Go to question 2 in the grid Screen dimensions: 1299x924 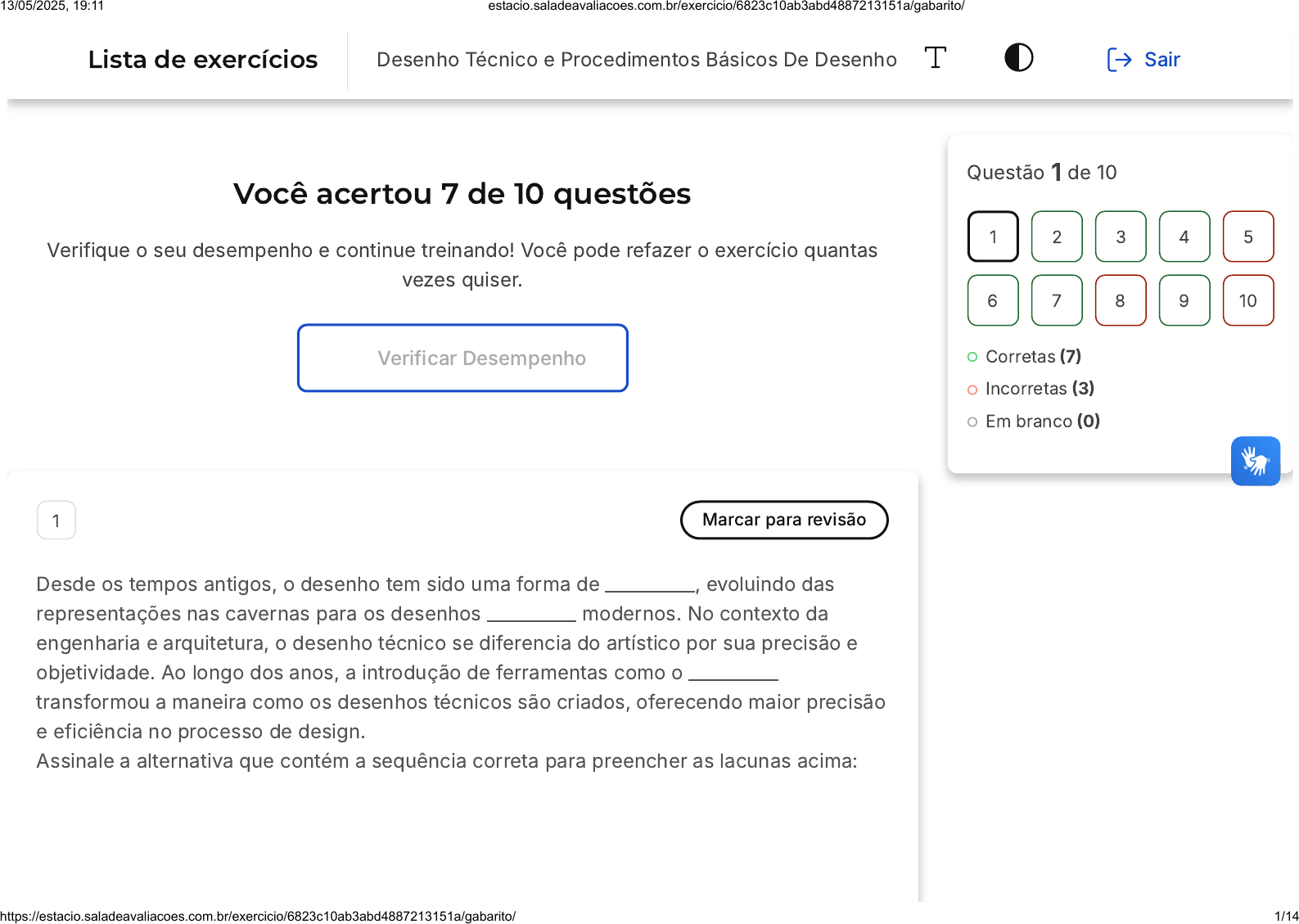(x=1056, y=237)
